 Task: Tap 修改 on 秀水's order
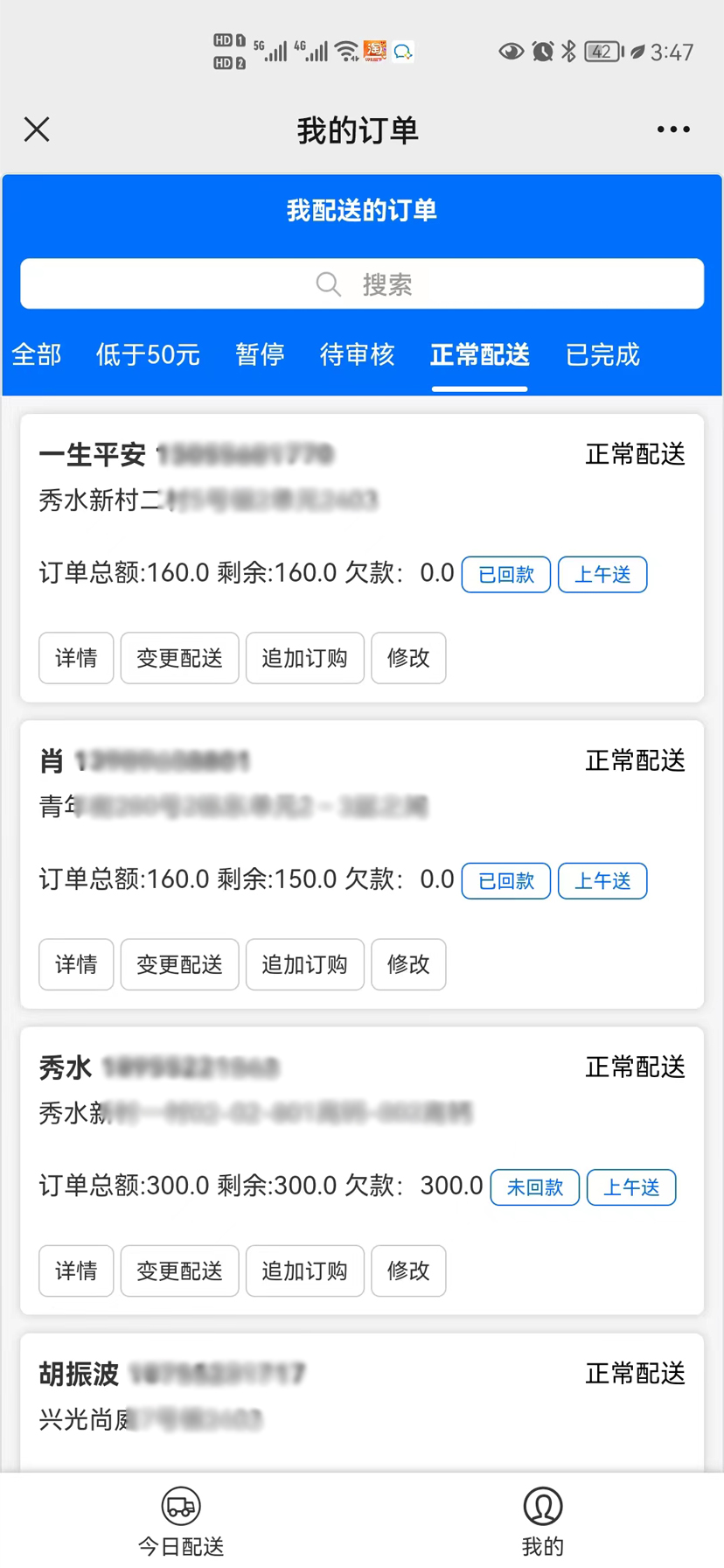click(x=408, y=1270)
